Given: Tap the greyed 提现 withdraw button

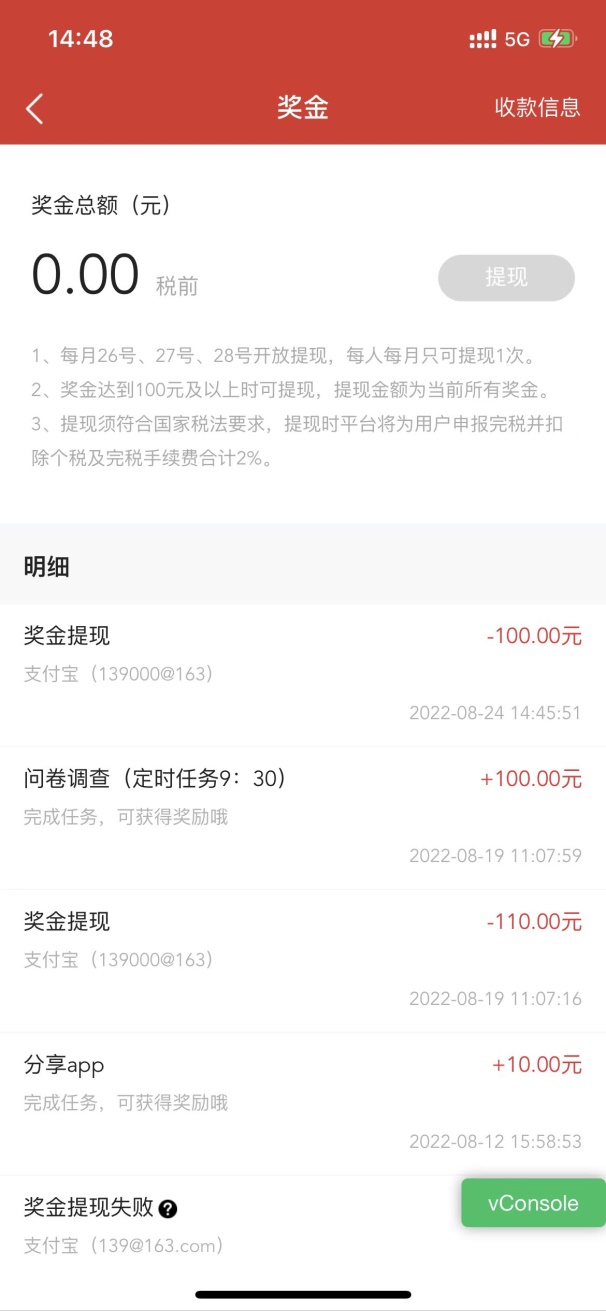Looking at the screenshot, I should point(506,278).
